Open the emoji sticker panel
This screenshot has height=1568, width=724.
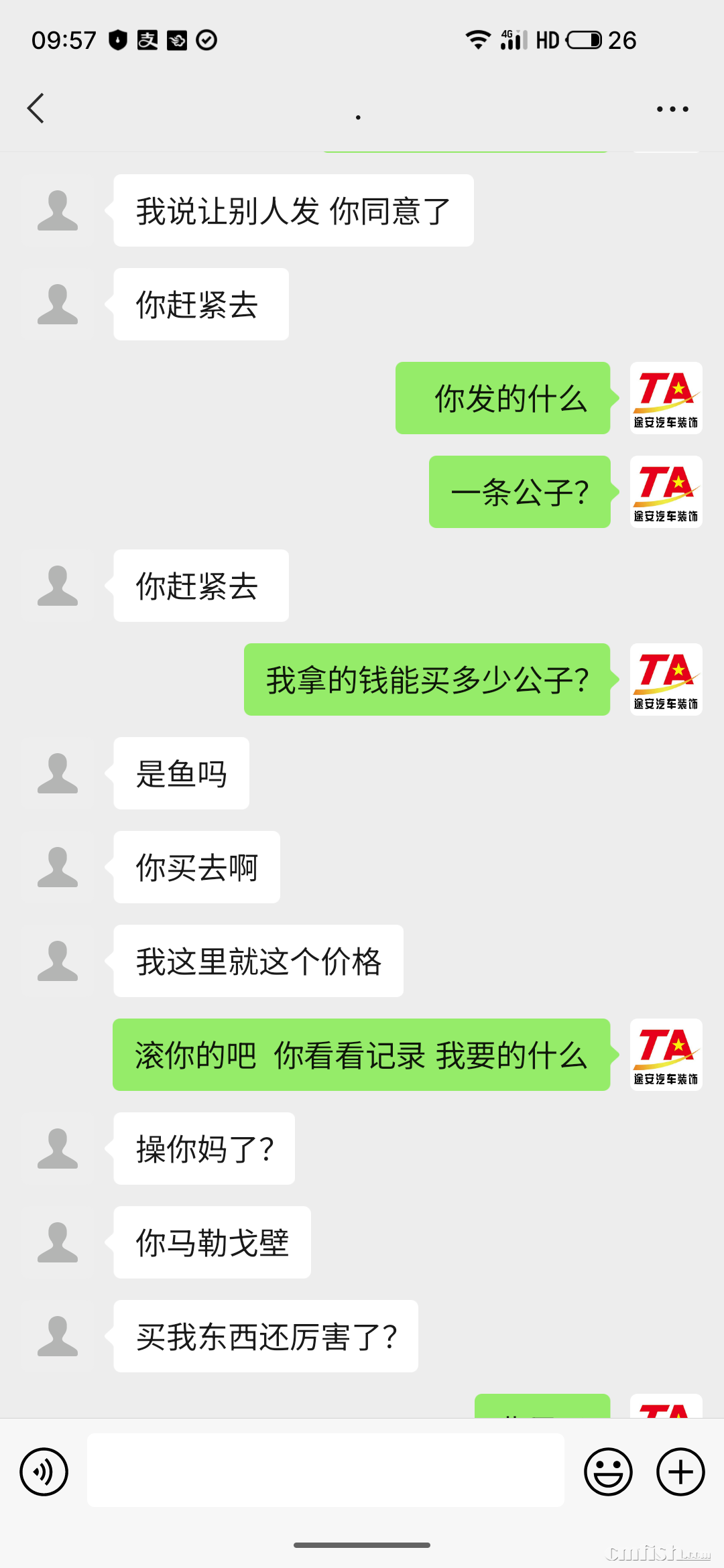608,1472
